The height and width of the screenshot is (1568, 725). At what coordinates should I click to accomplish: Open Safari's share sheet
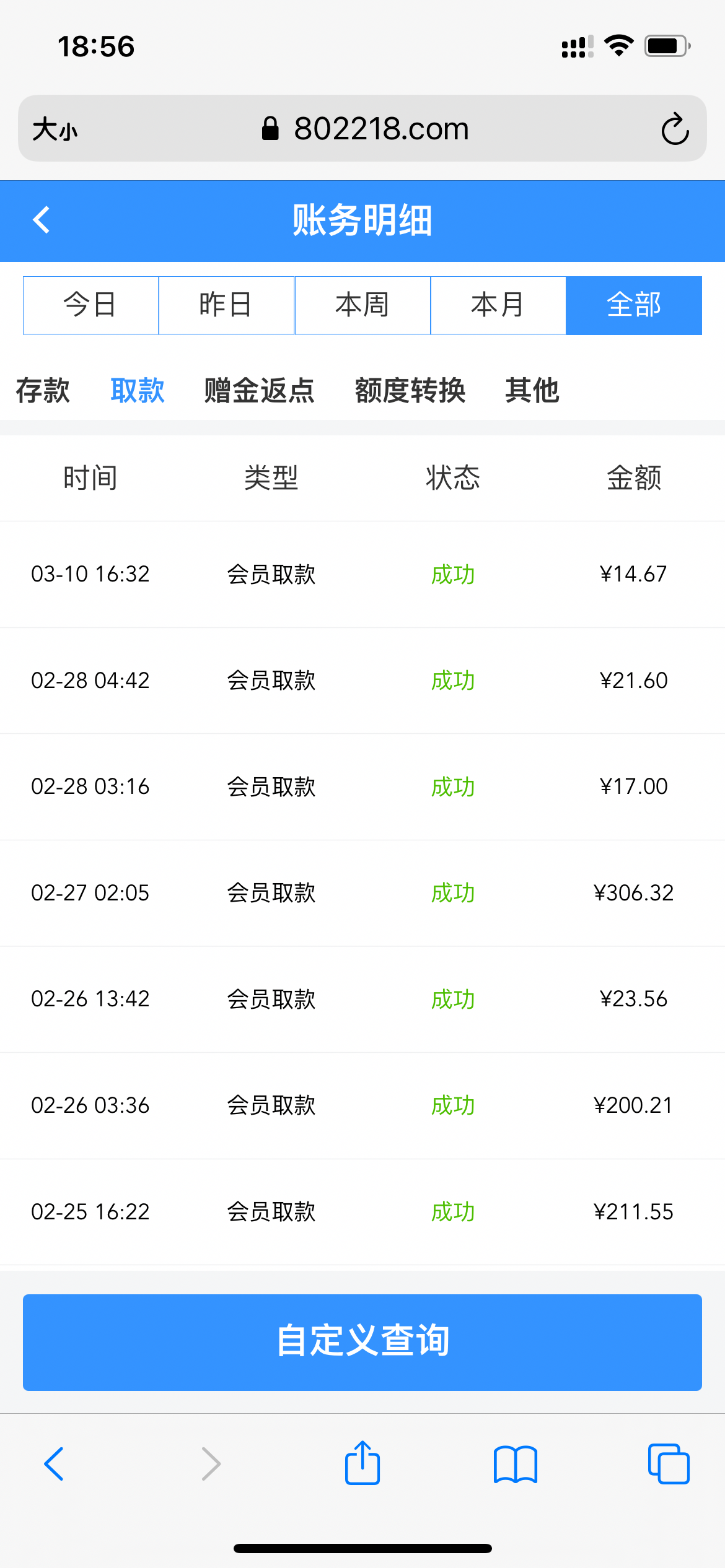tap(362, 1463)
